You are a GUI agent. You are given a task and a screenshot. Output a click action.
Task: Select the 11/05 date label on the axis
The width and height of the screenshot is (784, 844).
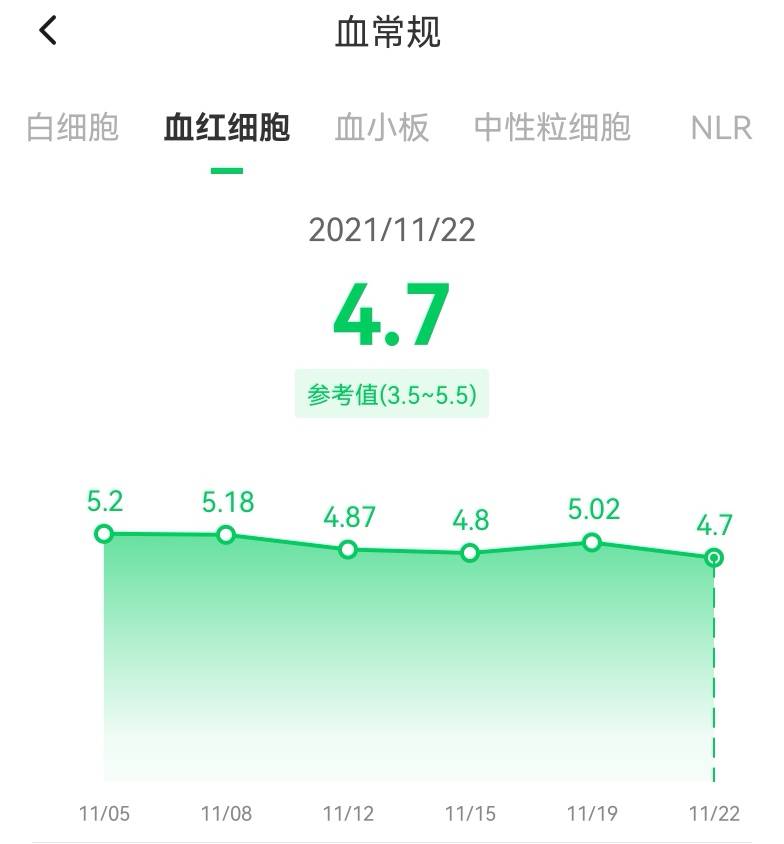[x=103, y=813]
